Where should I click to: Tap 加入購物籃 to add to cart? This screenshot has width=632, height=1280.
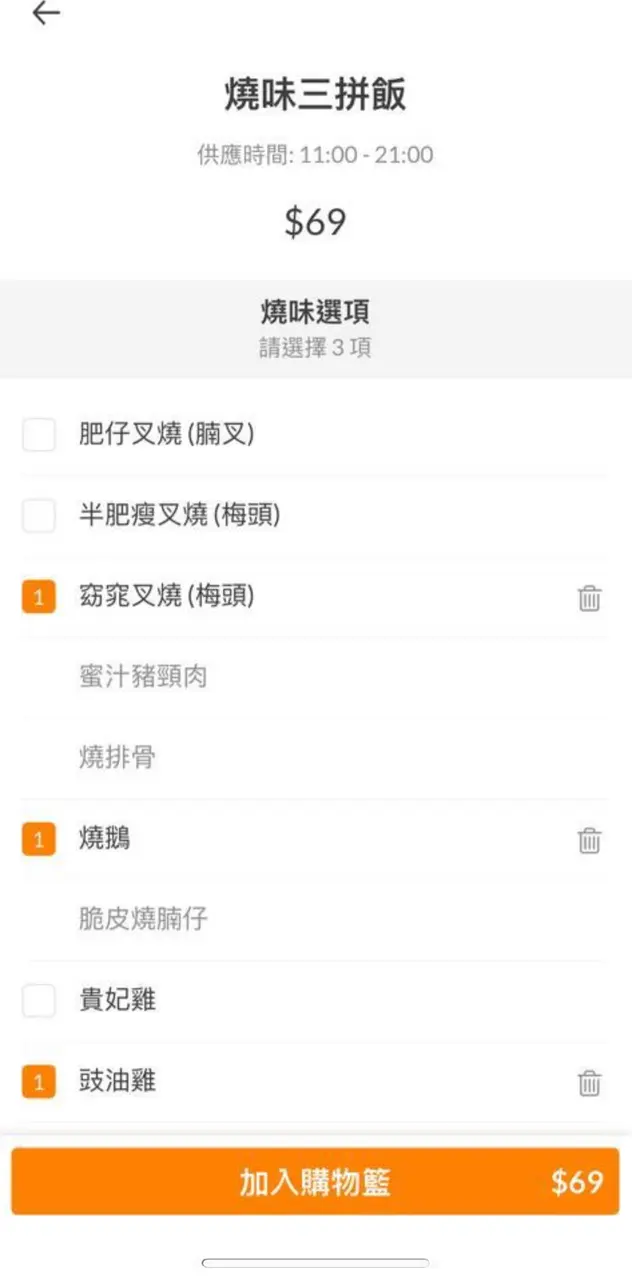pyautogui.click(x=315, y=1182)
